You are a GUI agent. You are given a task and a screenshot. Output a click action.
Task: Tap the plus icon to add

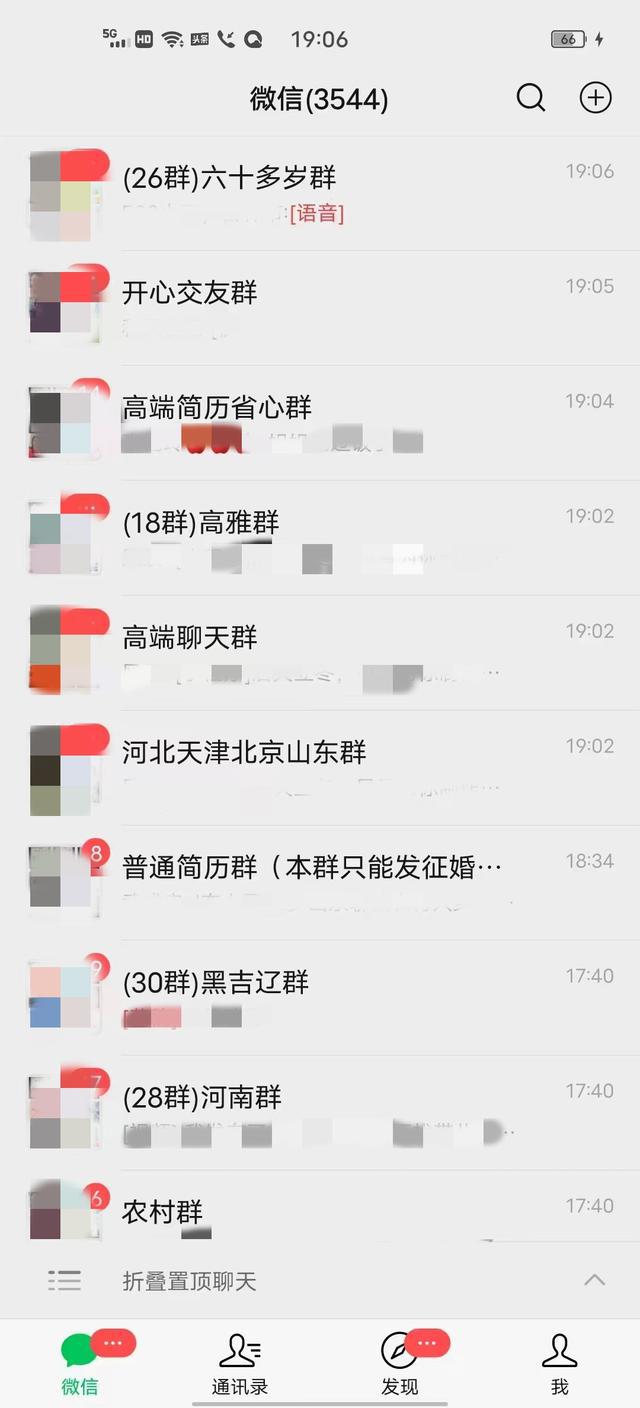[x=595, y=98]
